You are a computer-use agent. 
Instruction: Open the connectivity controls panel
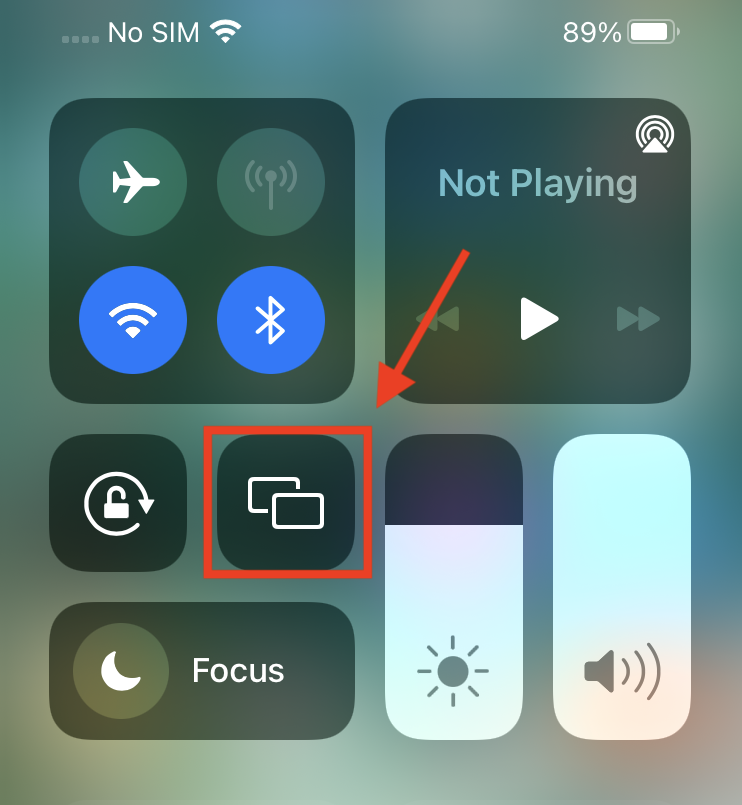[202, 250]
